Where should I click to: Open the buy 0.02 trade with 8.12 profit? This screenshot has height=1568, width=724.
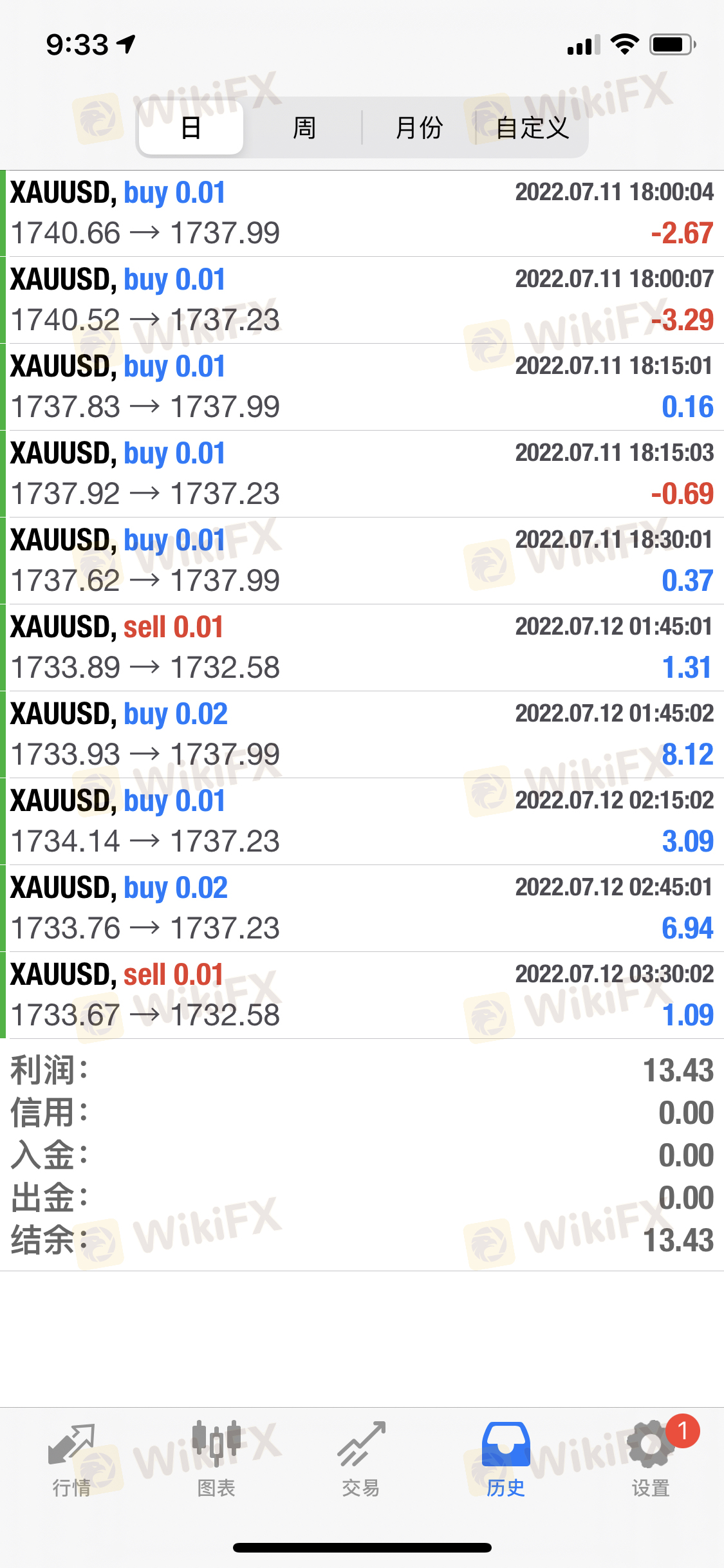click(x=362, y=734)
